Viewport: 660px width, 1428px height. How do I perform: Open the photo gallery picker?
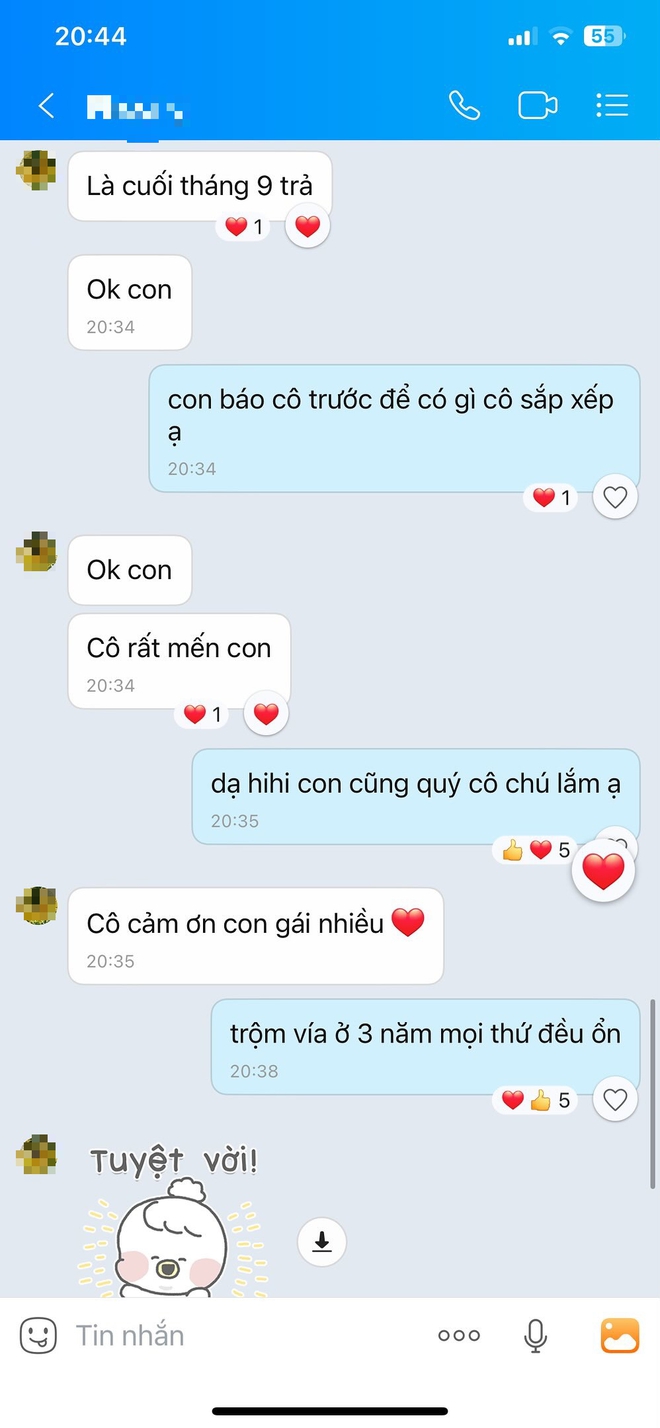coord(620,1335)
